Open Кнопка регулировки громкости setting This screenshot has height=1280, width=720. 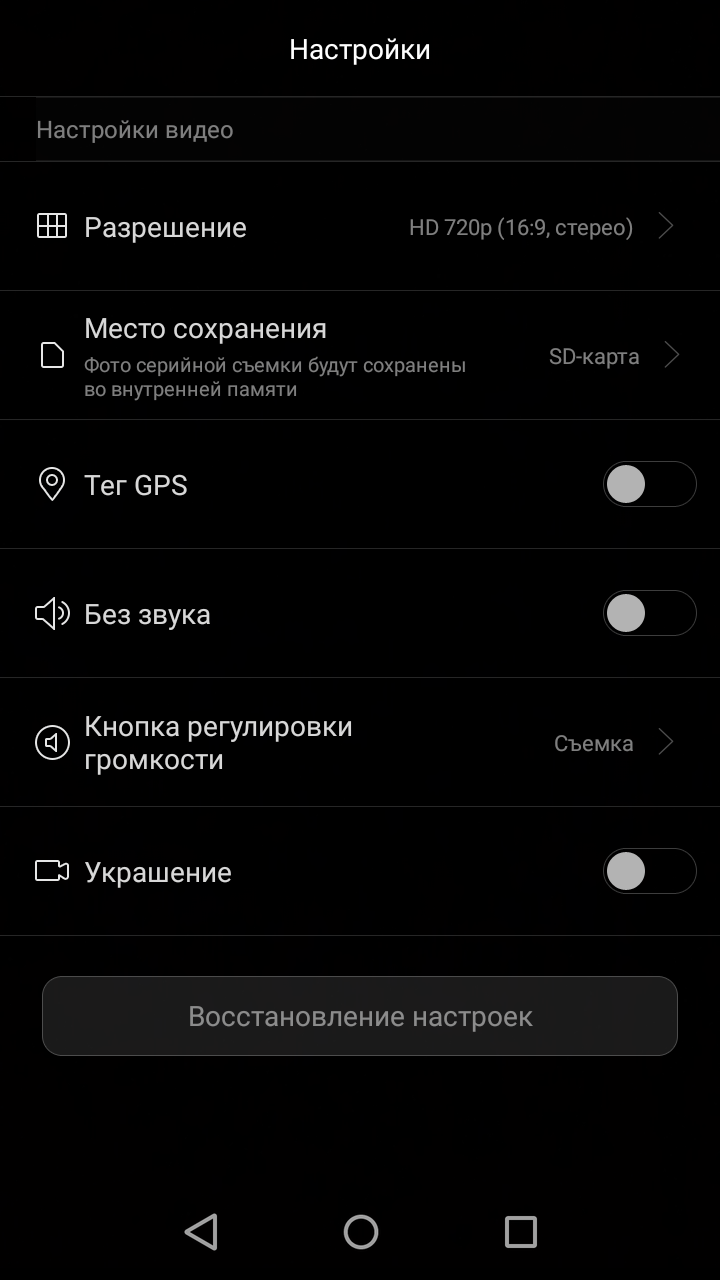(x=360, y=743)
